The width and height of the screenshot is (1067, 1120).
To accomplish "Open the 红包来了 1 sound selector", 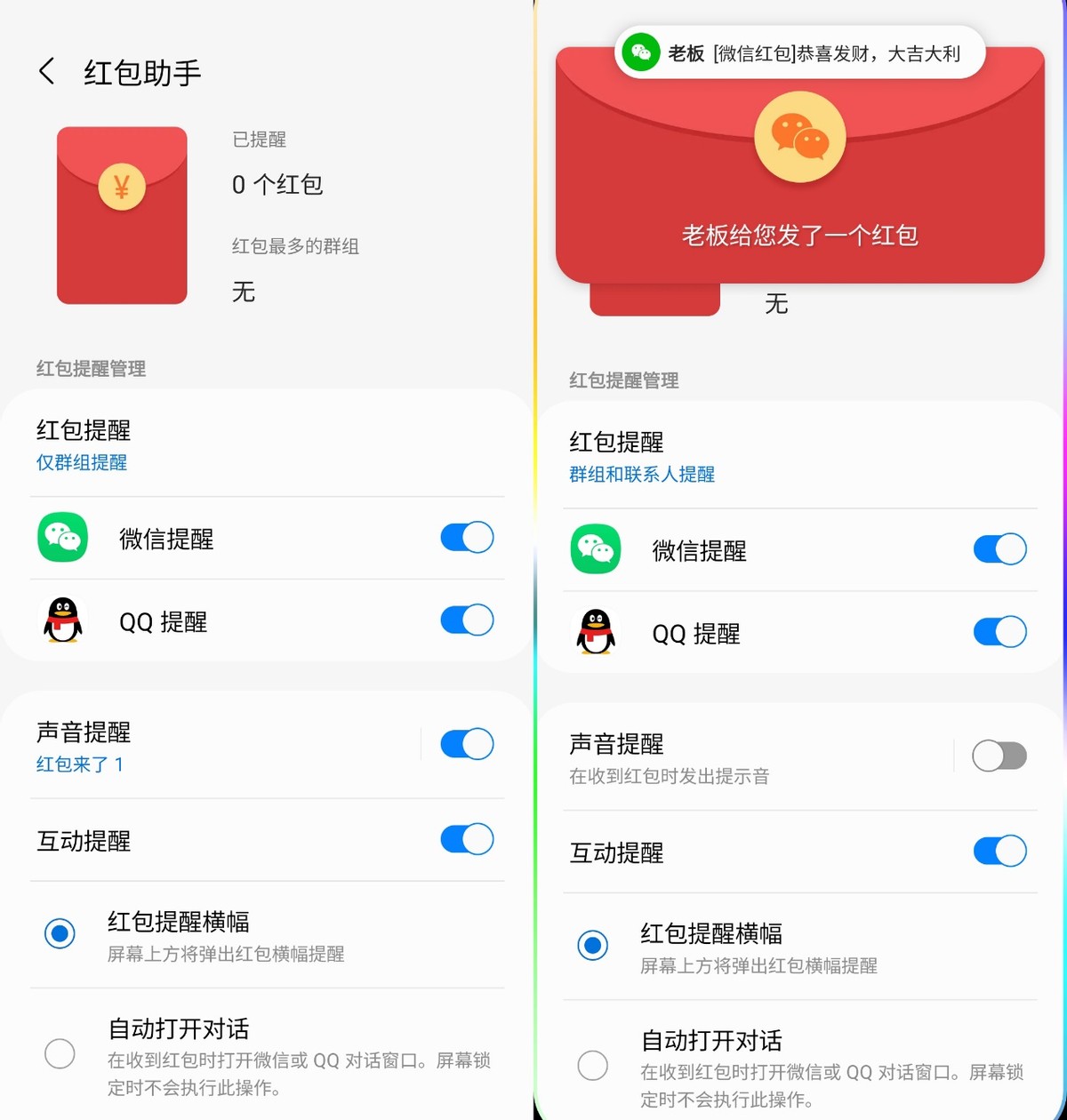I will (79, 764).
